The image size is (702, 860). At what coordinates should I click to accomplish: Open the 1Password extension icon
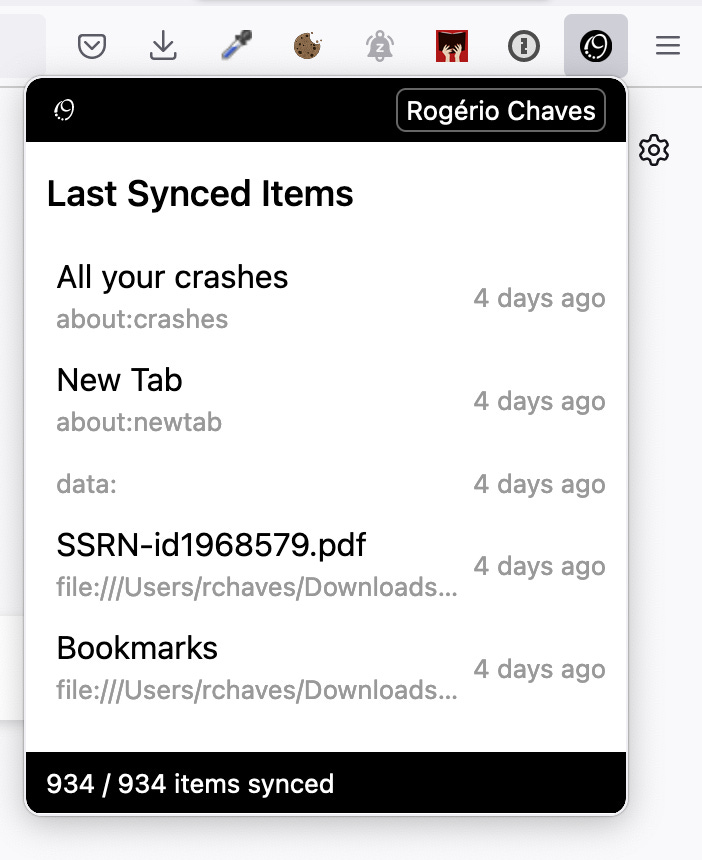[x=524, y=46]
